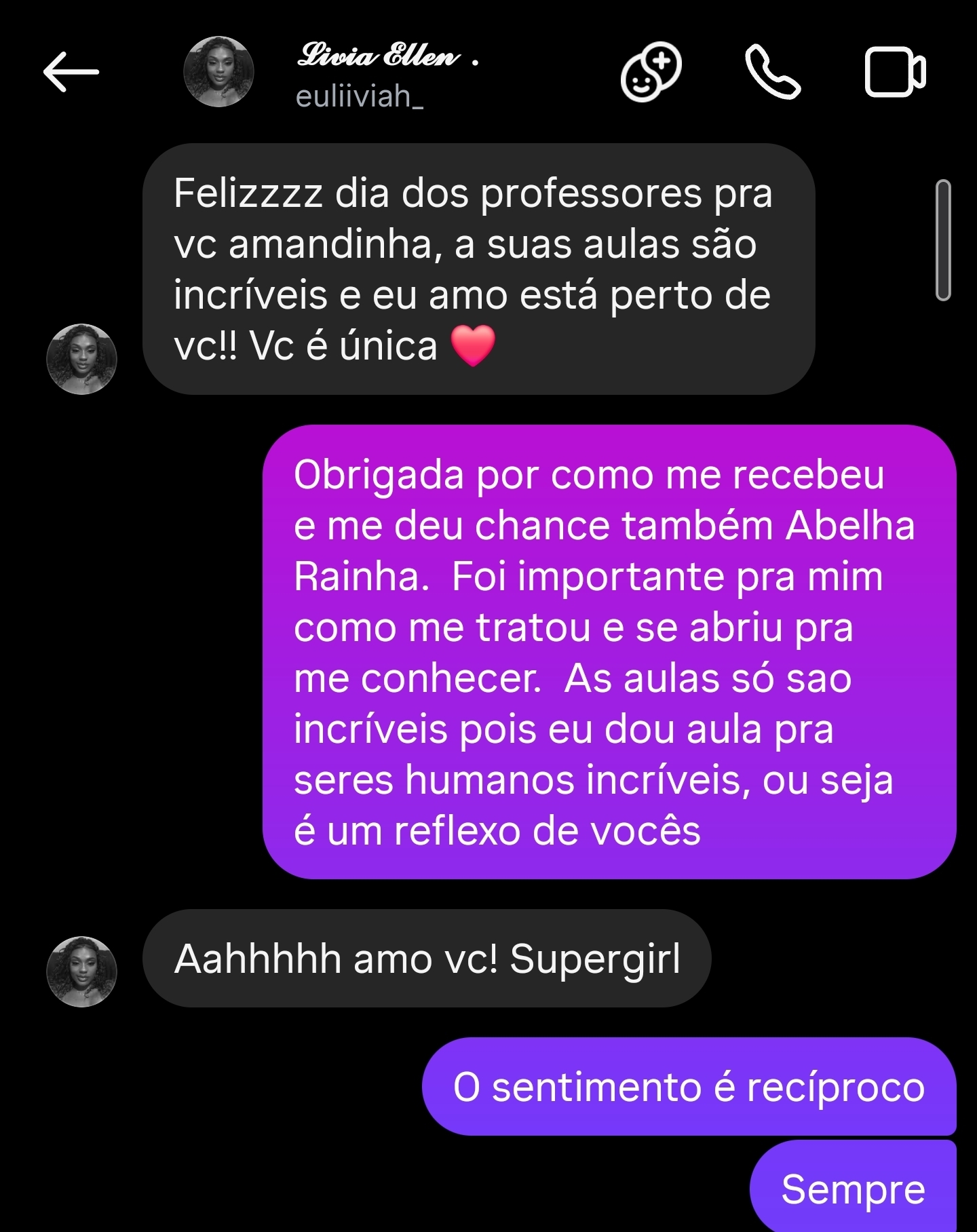Open Livia Ellen's profile from the header

pos(218,72)
